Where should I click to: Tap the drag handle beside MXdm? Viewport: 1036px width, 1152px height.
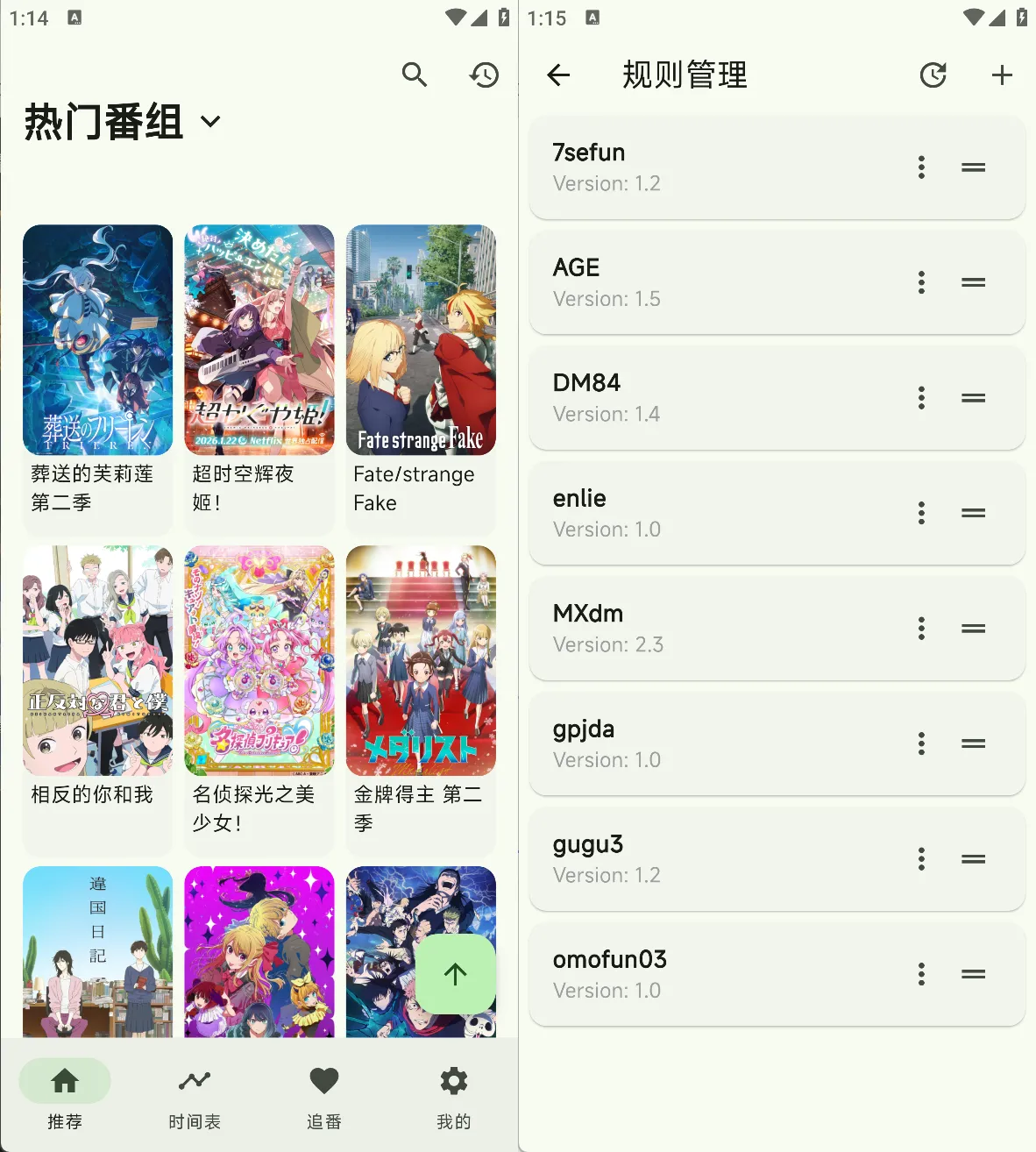[973, 629]
